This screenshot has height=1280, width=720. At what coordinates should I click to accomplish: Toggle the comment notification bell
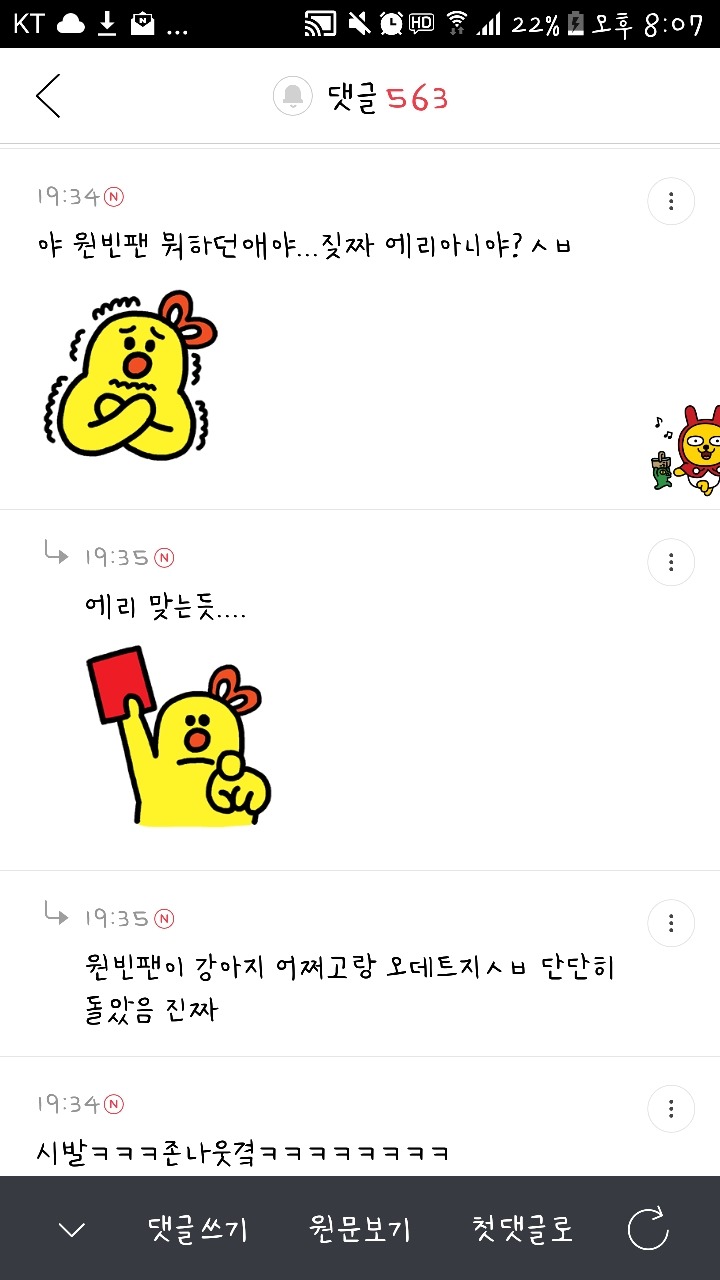(x=293, y=96)
